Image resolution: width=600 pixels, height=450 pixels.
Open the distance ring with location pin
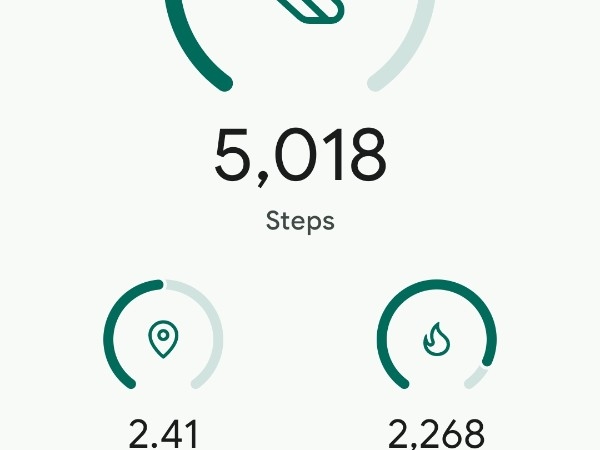click(163, 339)
